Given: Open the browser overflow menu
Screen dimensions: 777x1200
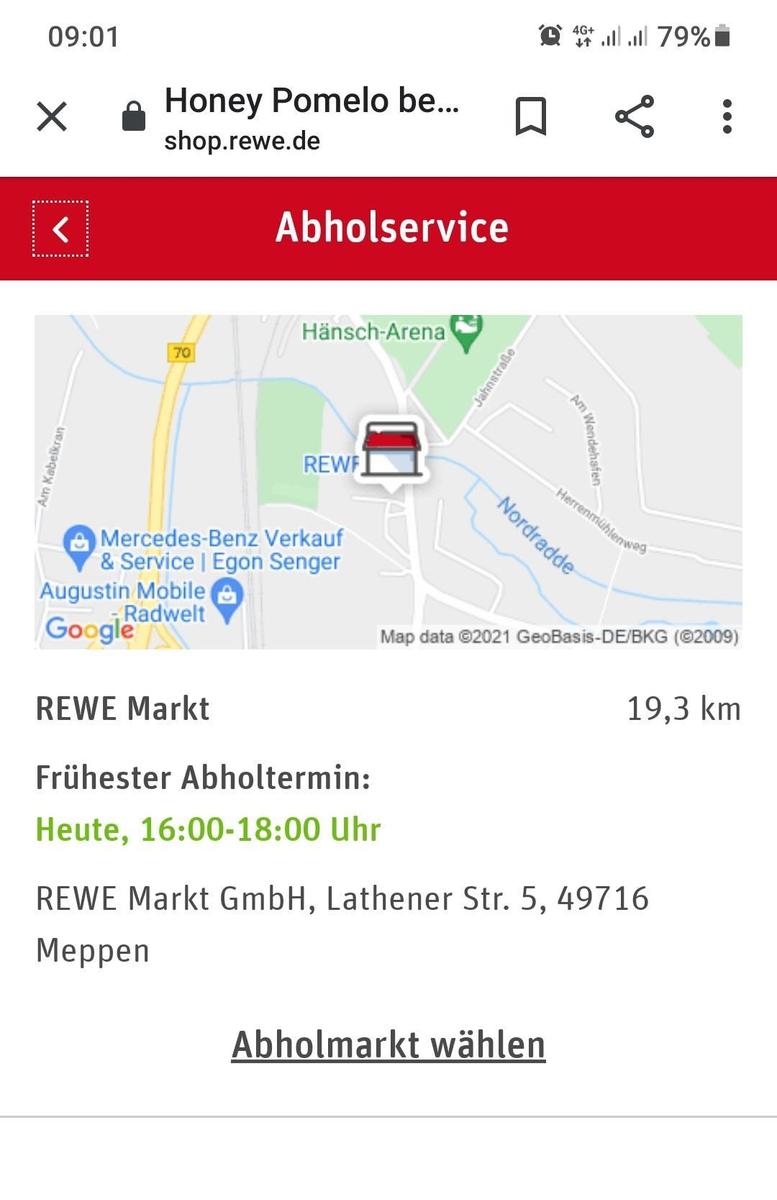Looking at the screenshot, I should (727, 117).
